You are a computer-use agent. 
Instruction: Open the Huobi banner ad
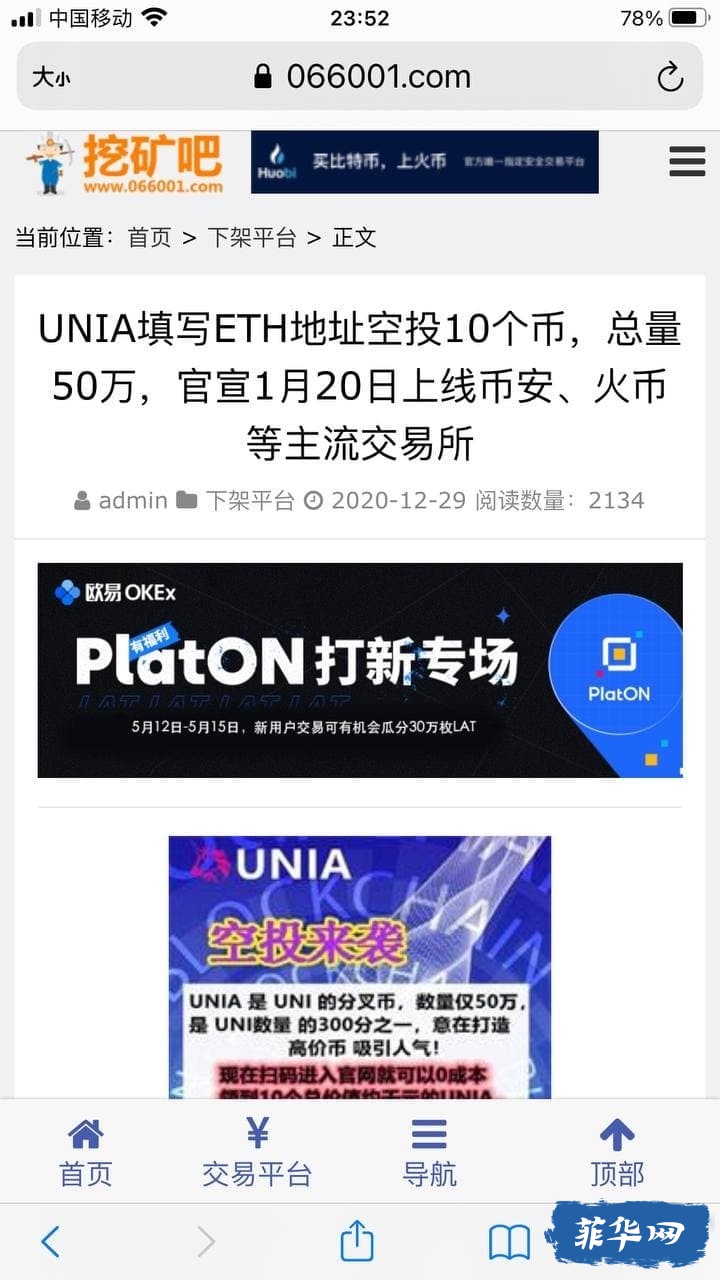[x=424, y=161]
